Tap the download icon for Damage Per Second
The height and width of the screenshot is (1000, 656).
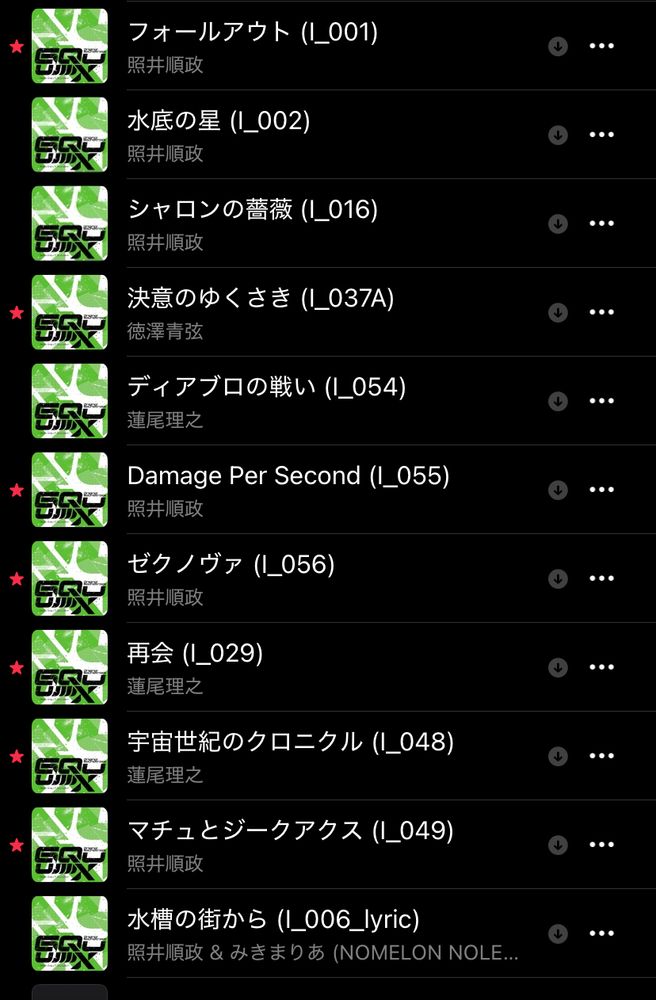[x=558, y=490]
